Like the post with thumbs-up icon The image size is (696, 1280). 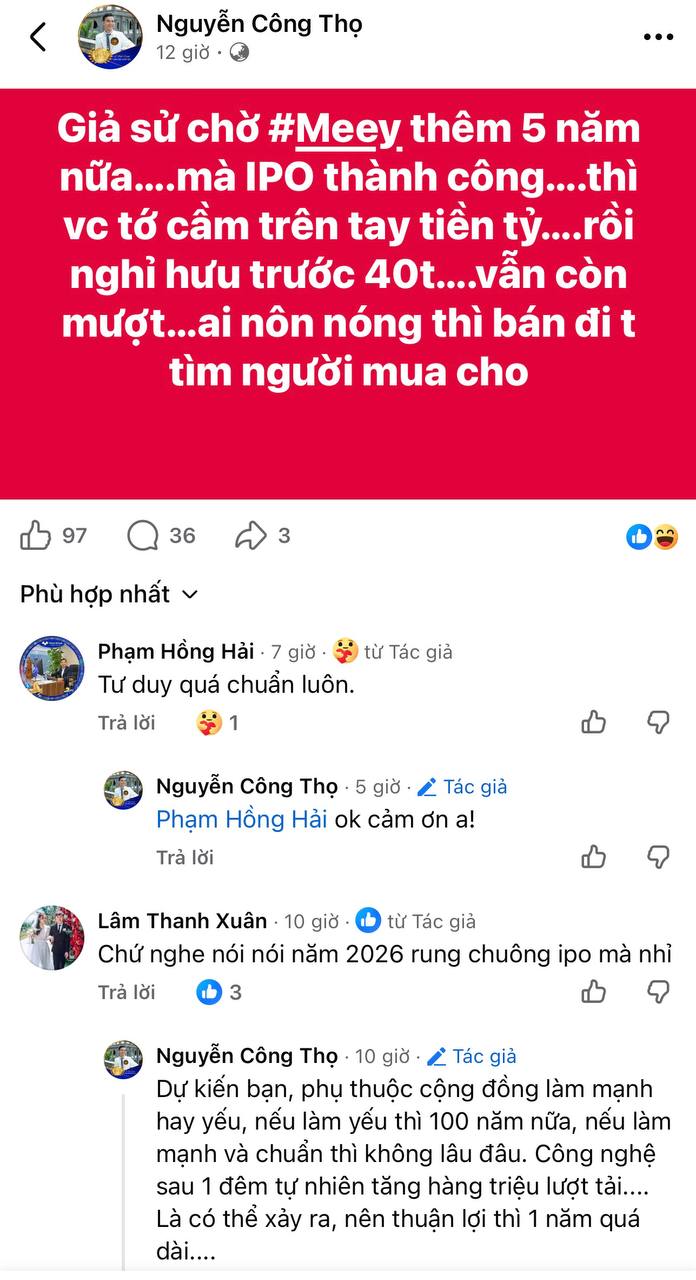36,536
